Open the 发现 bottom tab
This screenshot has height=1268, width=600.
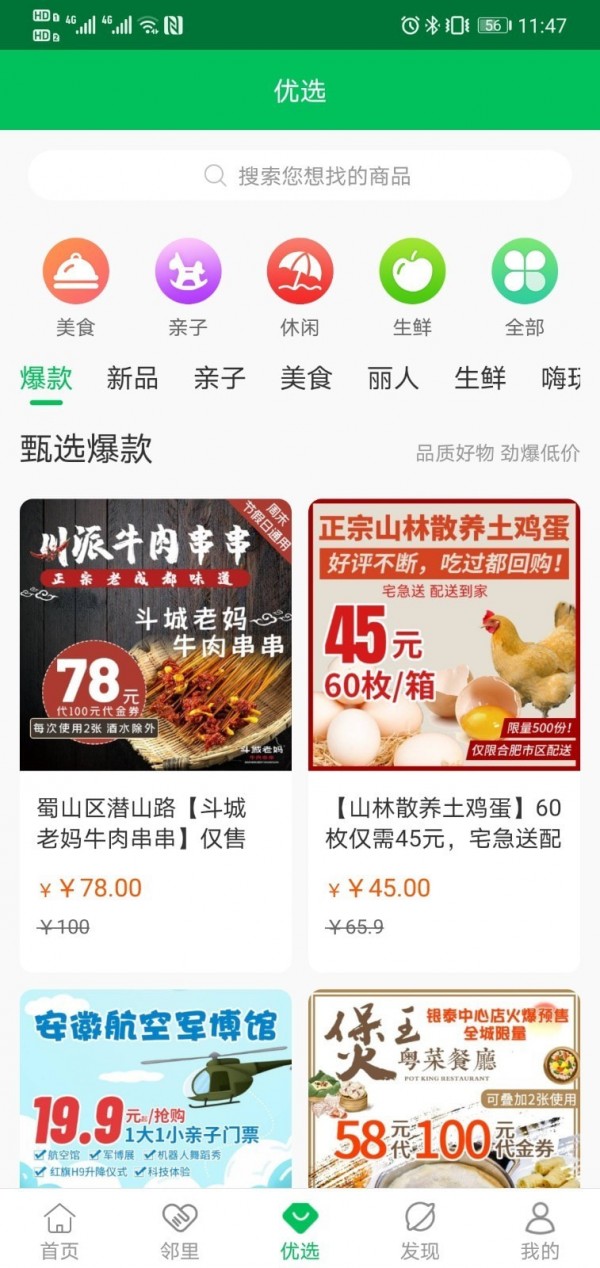[420, 1231]
